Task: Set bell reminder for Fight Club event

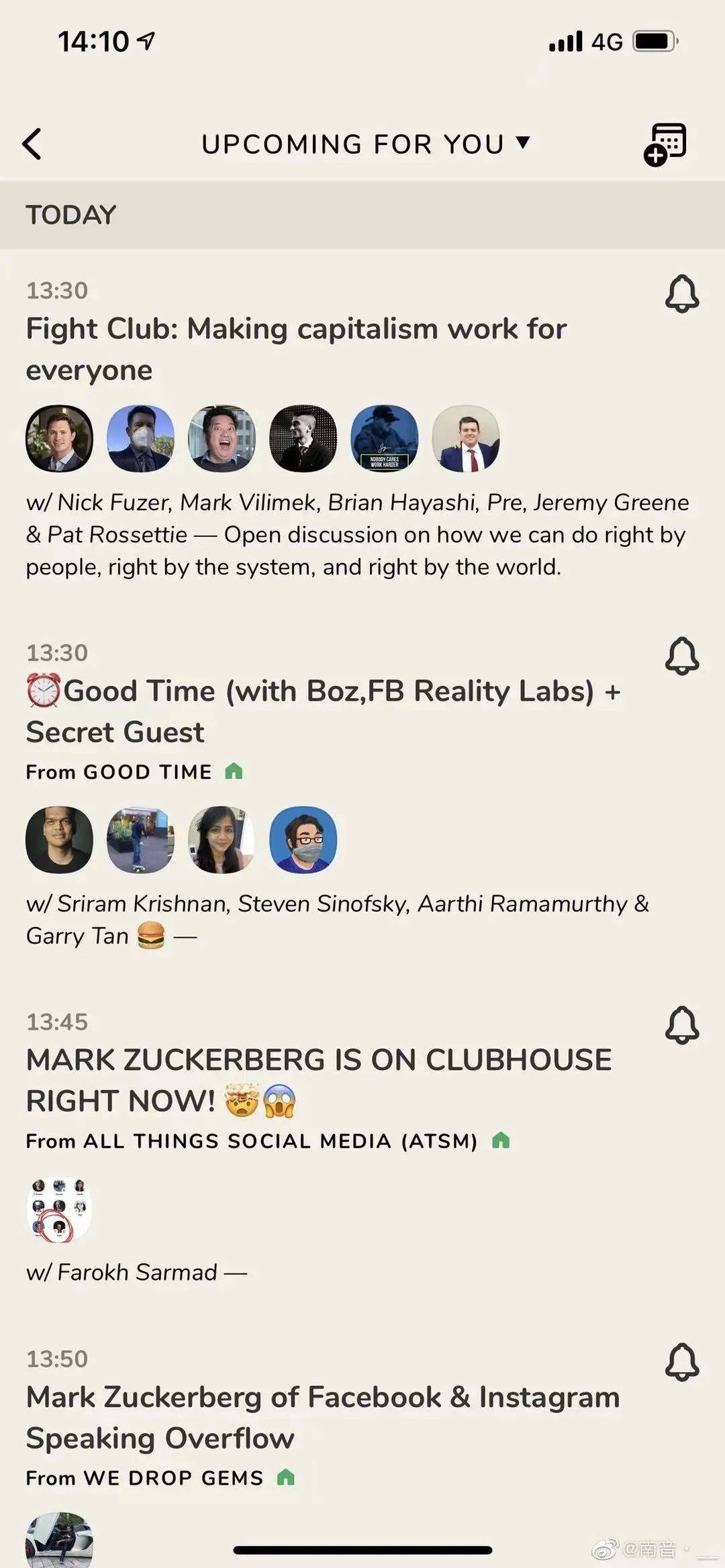Action: pos(681,293)
